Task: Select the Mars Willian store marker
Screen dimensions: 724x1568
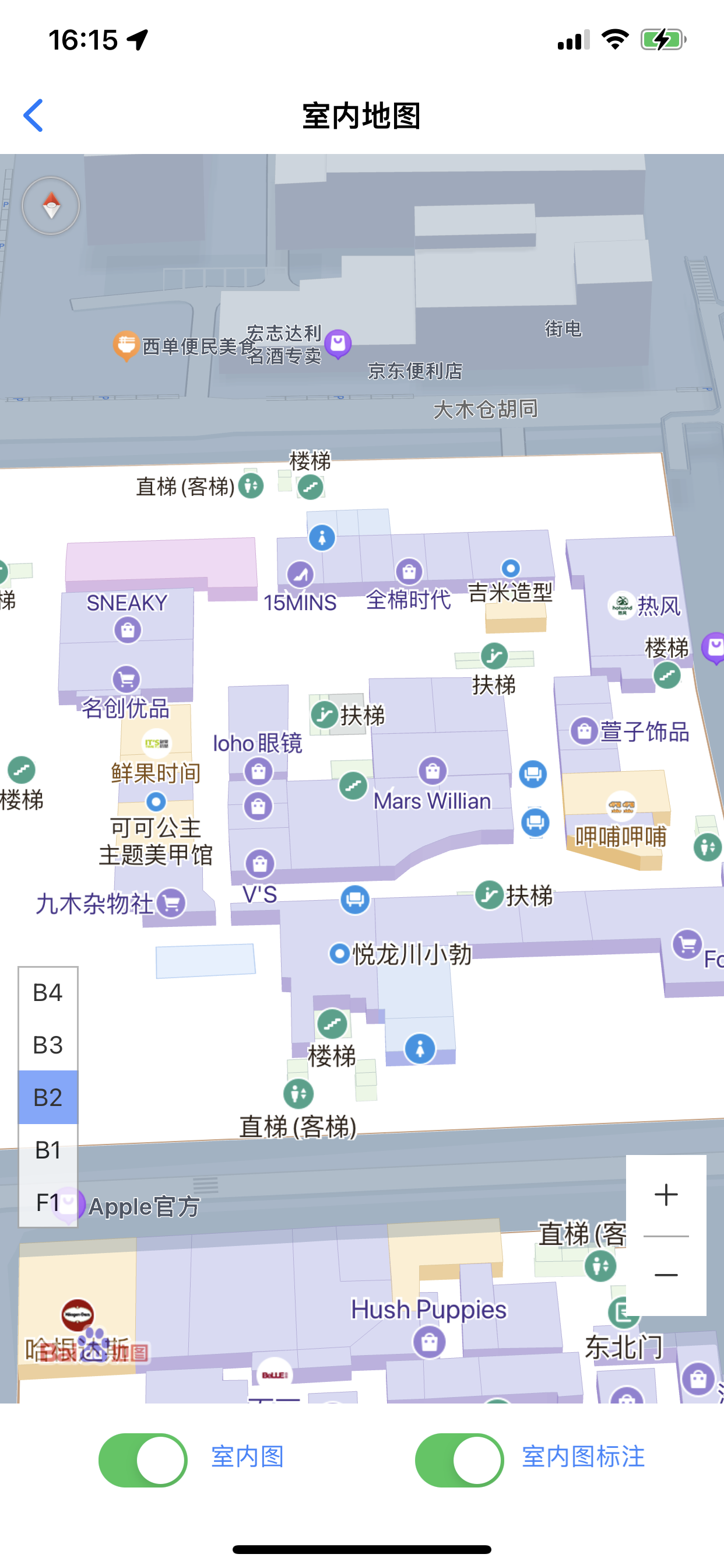Action: 433,771
